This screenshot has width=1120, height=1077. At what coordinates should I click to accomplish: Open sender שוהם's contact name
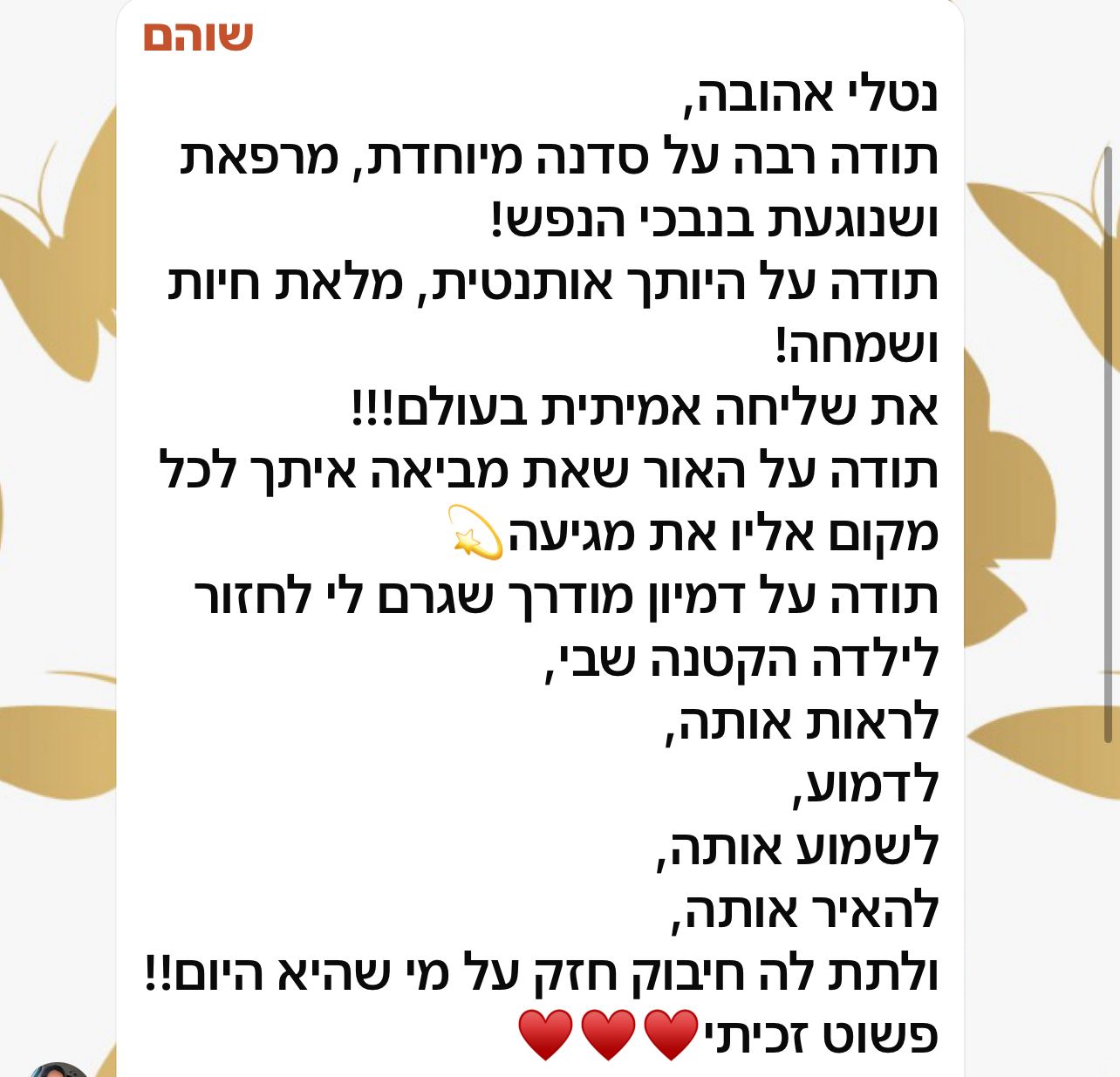point(198,37)
